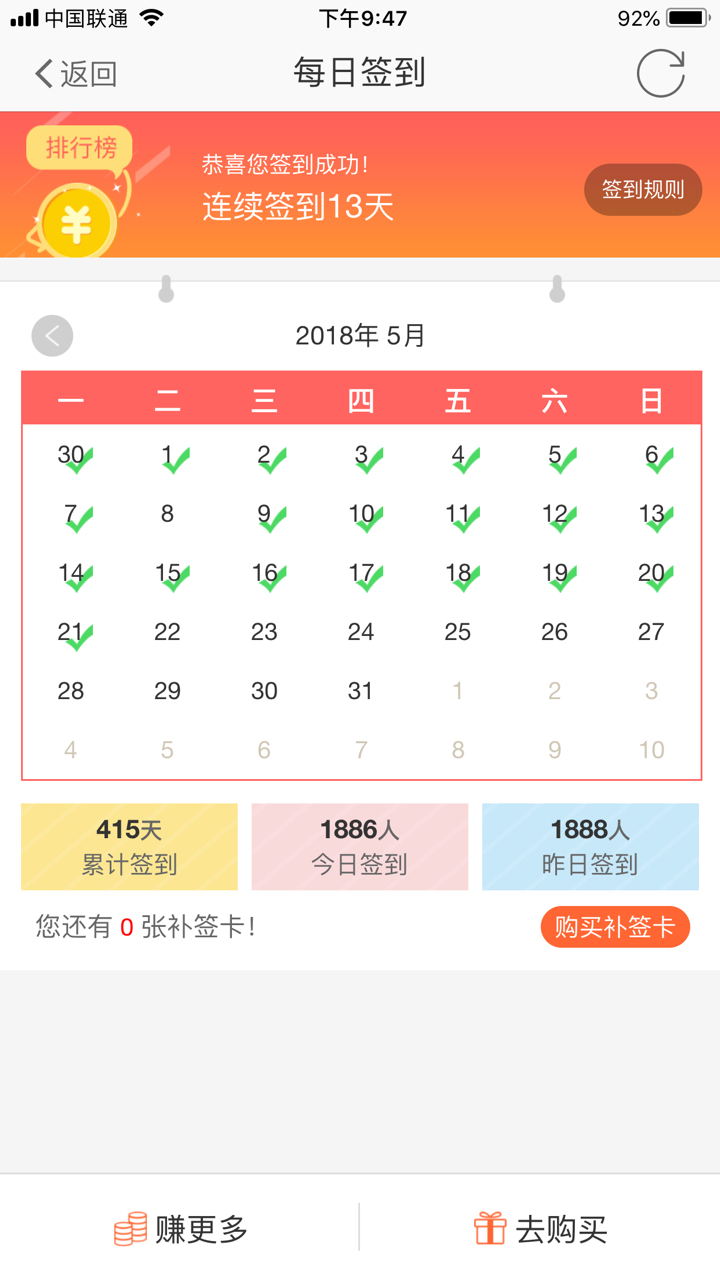This screenshot has height=1280, width=720.
Task: Select missed date 8 in calendar
Action: pyautogui.click(x=167, y=514)
